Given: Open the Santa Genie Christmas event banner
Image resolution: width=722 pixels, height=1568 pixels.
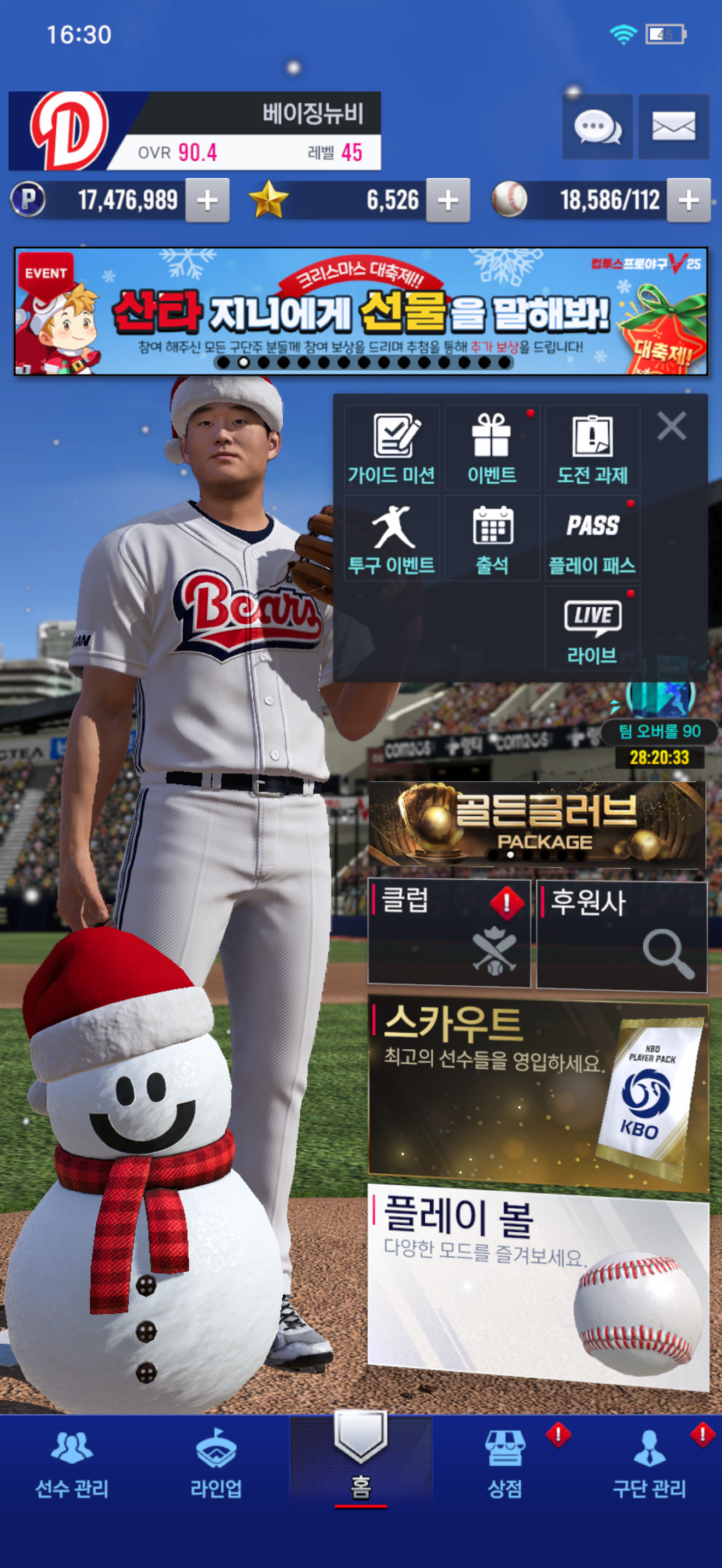Looking at the screenshot, I should coord(360,311).
